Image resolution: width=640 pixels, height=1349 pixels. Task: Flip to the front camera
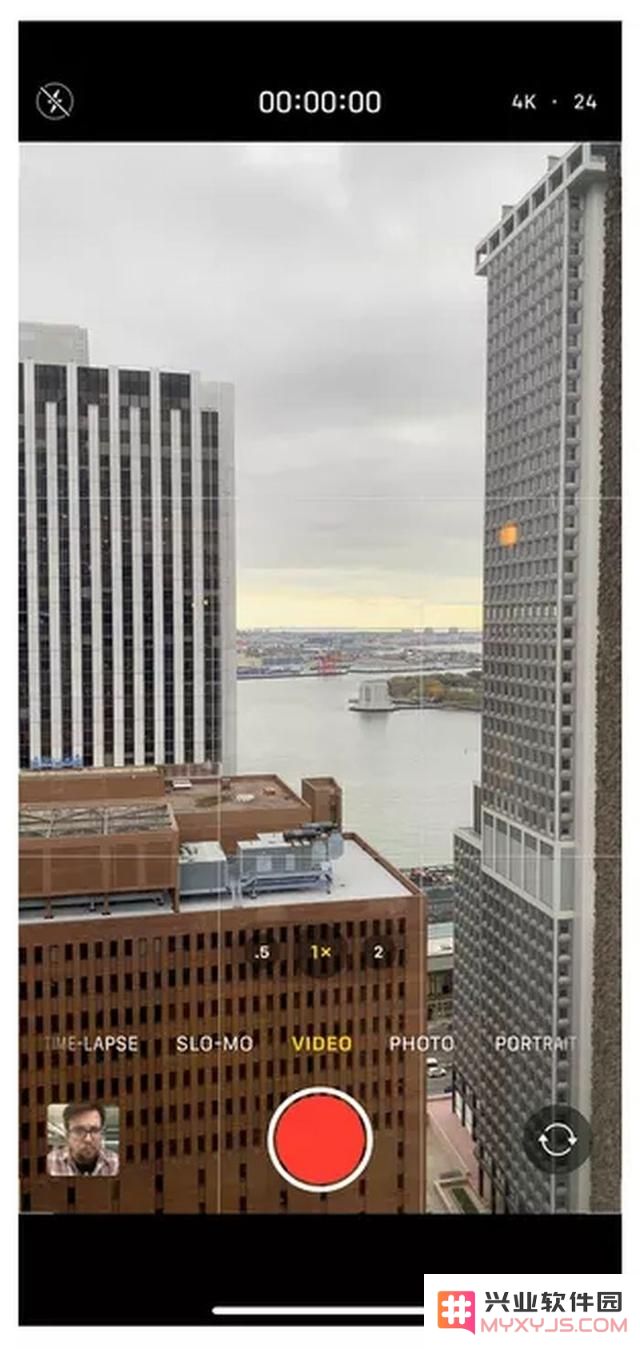556,1140
